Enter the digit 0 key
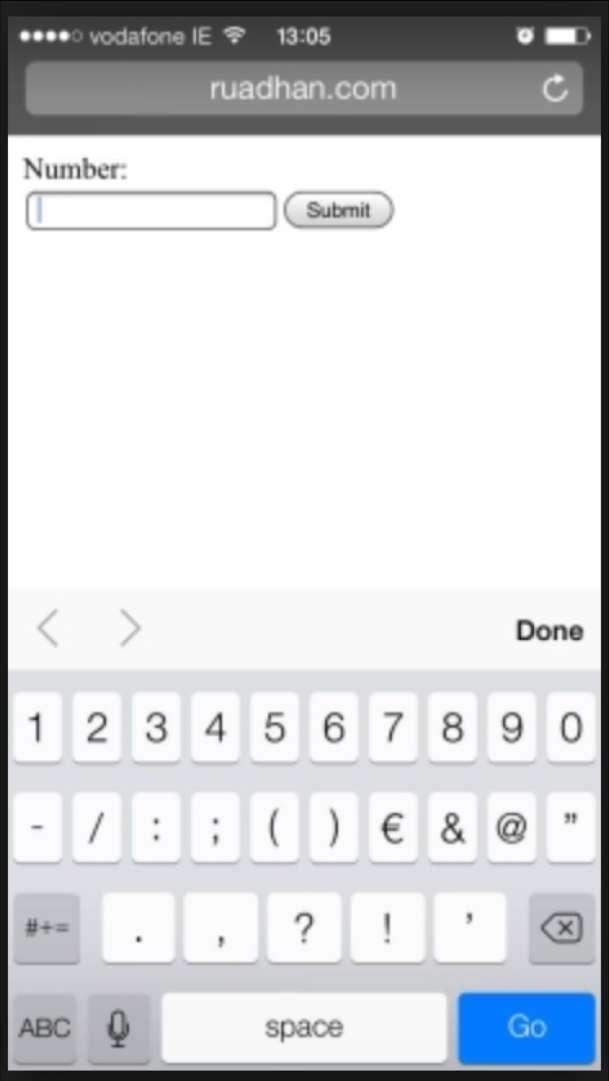This screenshot has height=1081, width=609. coord(570,729)
